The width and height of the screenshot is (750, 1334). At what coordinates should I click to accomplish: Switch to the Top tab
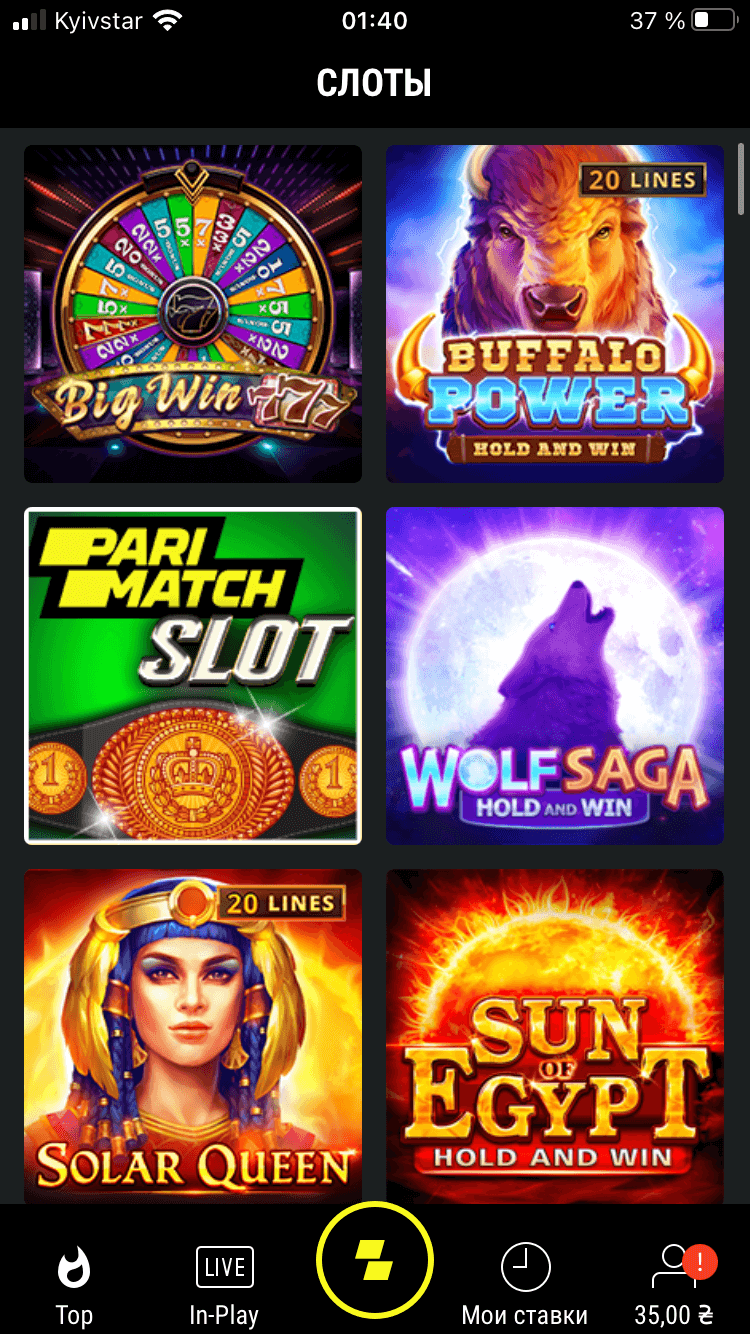74,1284
